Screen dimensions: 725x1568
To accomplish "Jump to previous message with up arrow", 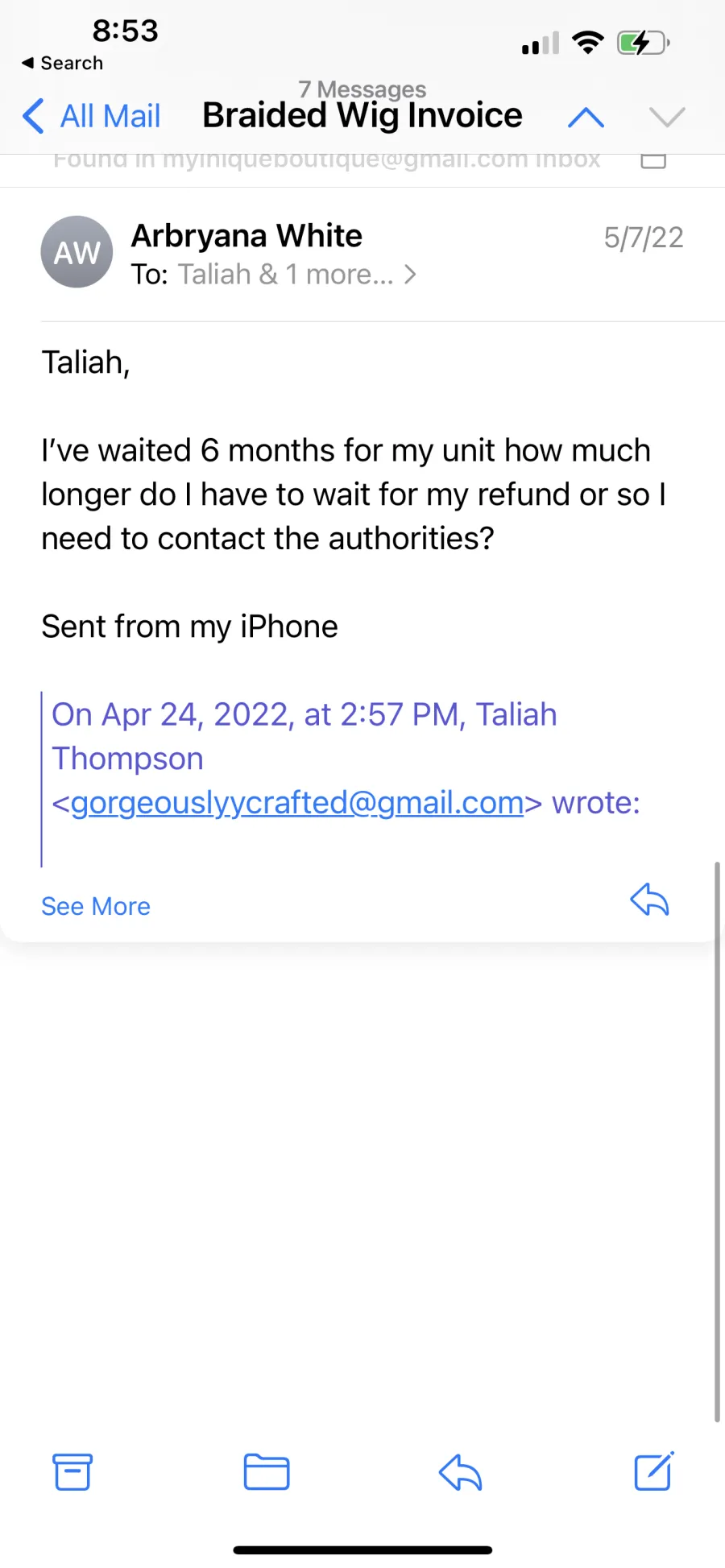I will pyautogui.click(x=586, y=118).
